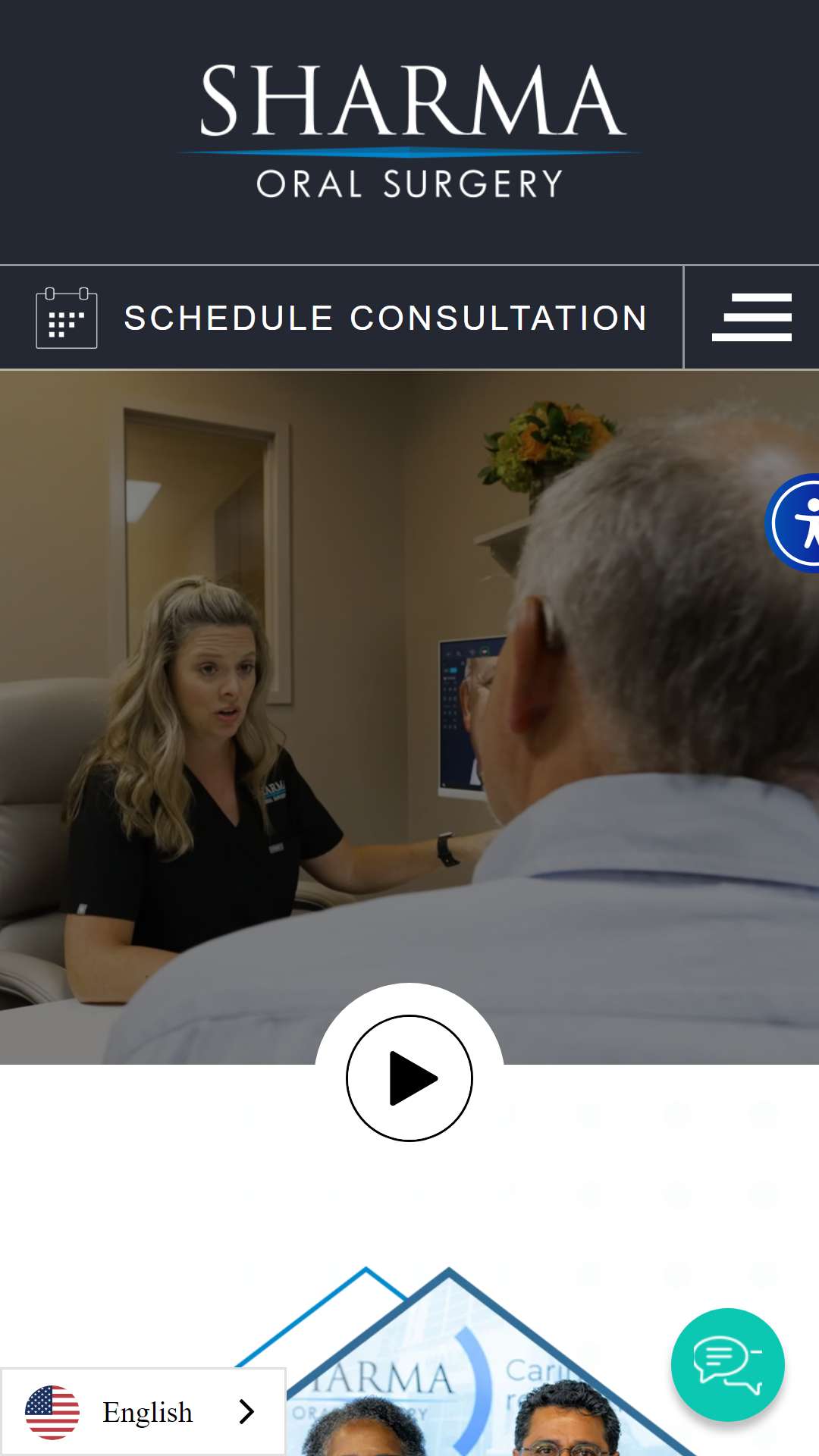Screen dimensions: 819x1456
Task: Play the office video
Action: click(409, 1078)
